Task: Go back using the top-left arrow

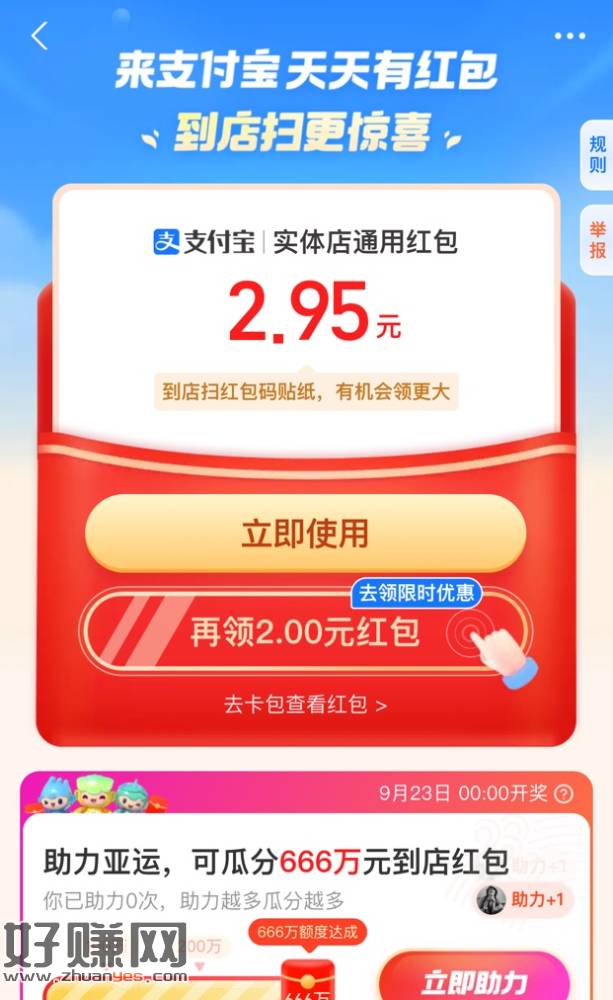Action: 39,36
